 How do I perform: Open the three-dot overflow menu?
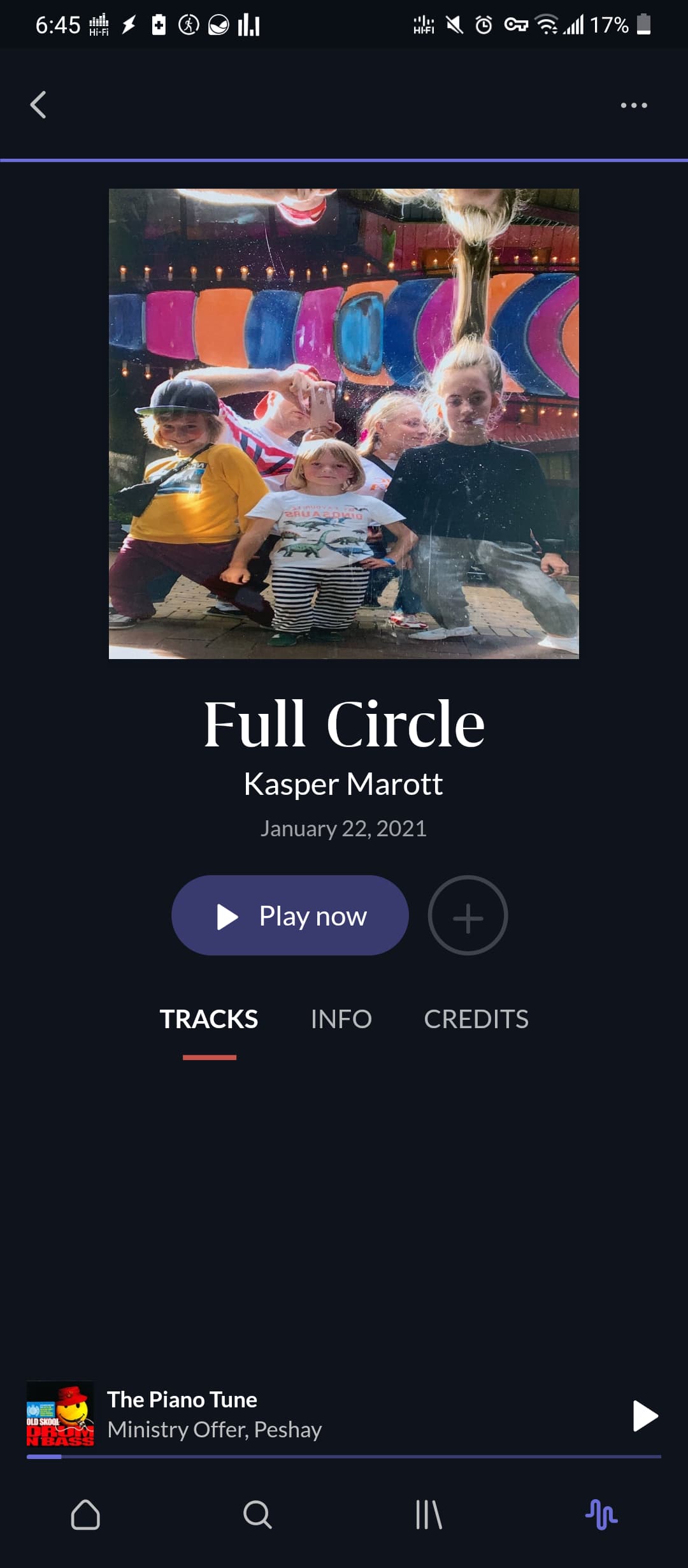(634, 105)
